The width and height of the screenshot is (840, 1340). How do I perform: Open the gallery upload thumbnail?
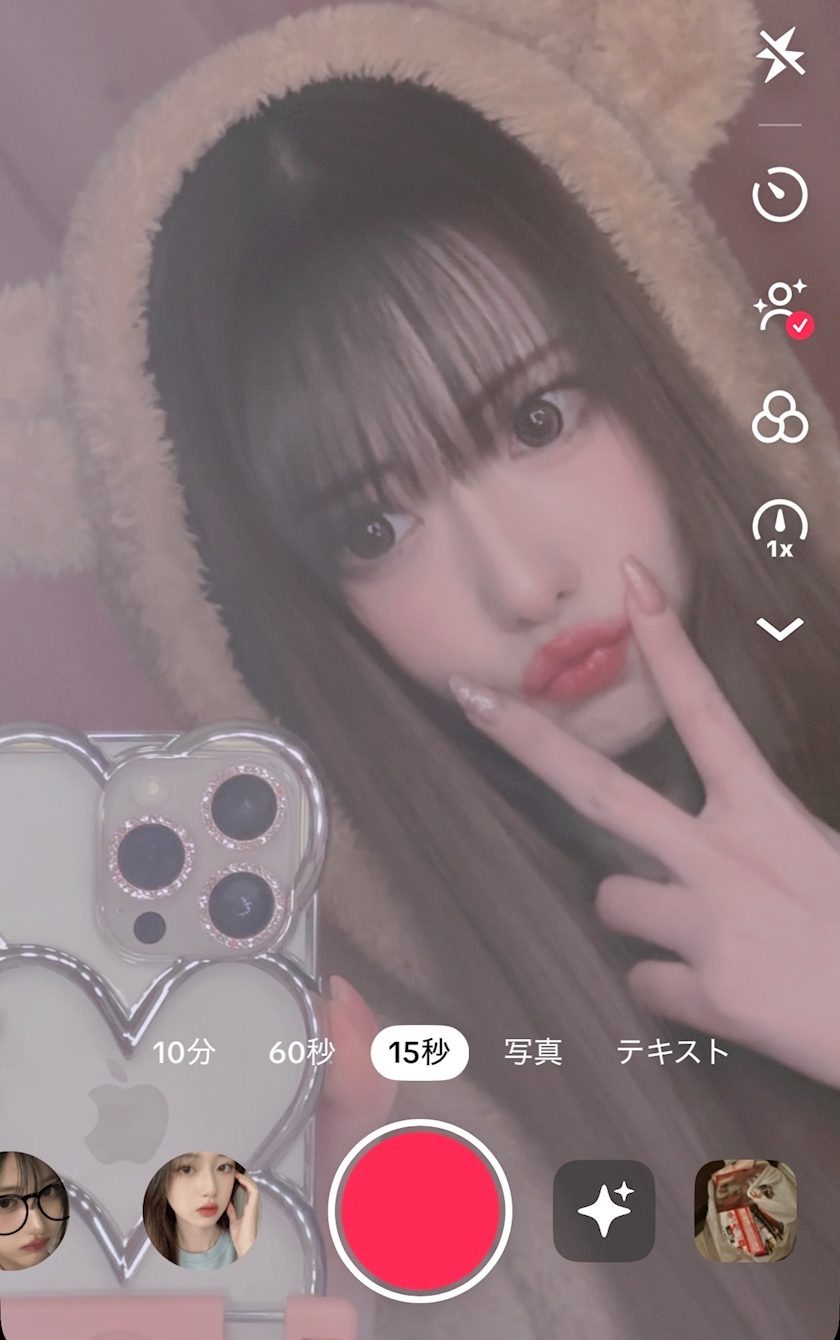746,1211
